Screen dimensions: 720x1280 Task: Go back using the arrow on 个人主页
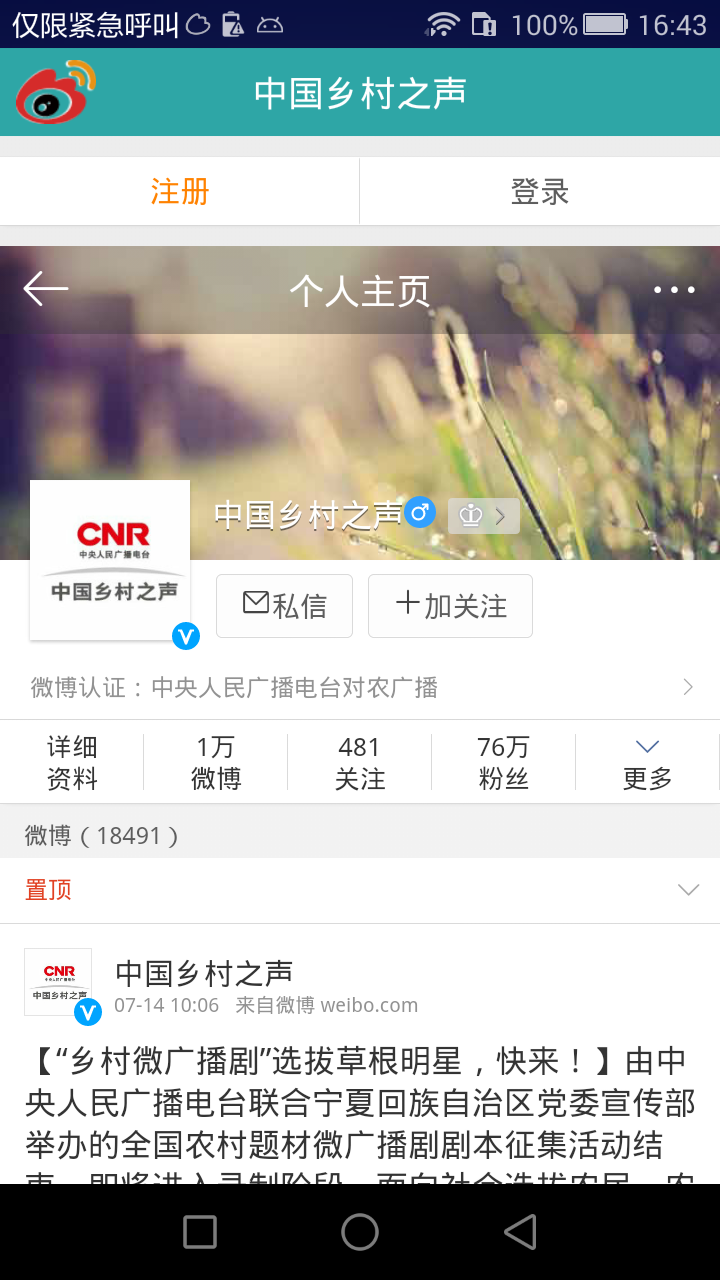(46, 290)
